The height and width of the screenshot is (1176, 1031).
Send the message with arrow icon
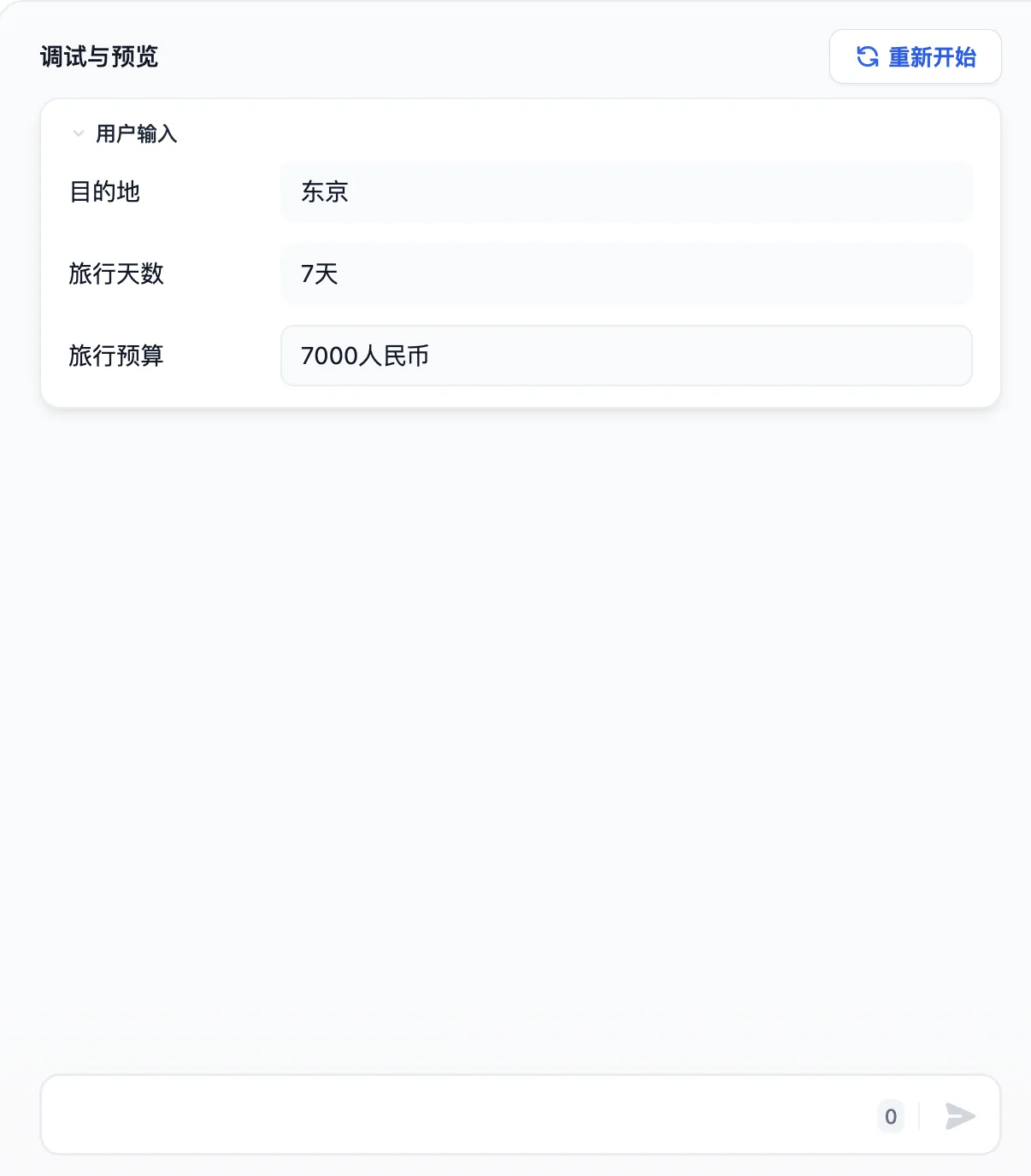[x=960, y=1116]
